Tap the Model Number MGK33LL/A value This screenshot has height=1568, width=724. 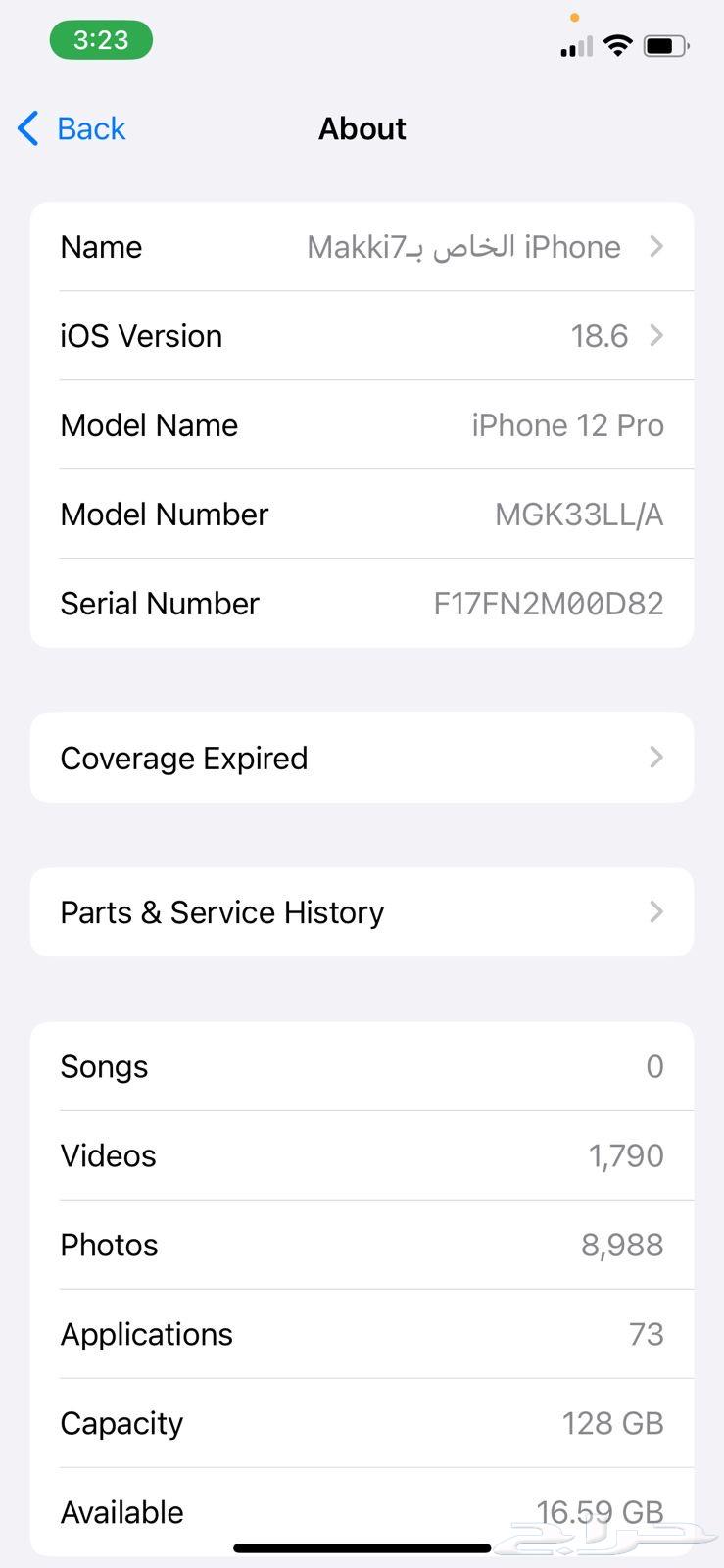tap(578, 514)
